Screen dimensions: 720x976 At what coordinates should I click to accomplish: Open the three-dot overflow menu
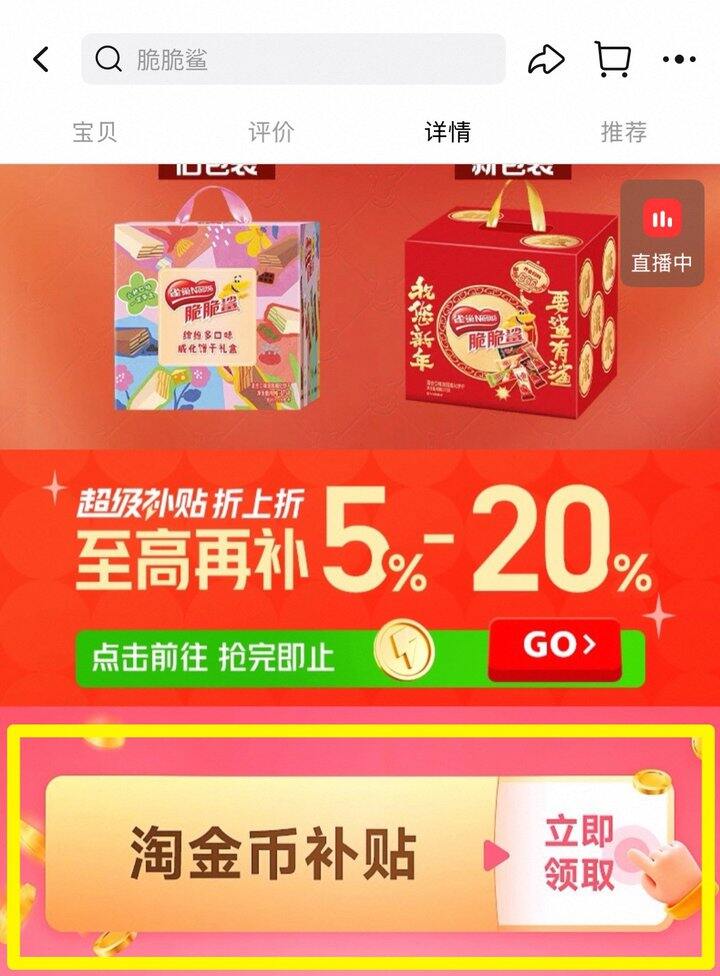(x=679, y=60)
